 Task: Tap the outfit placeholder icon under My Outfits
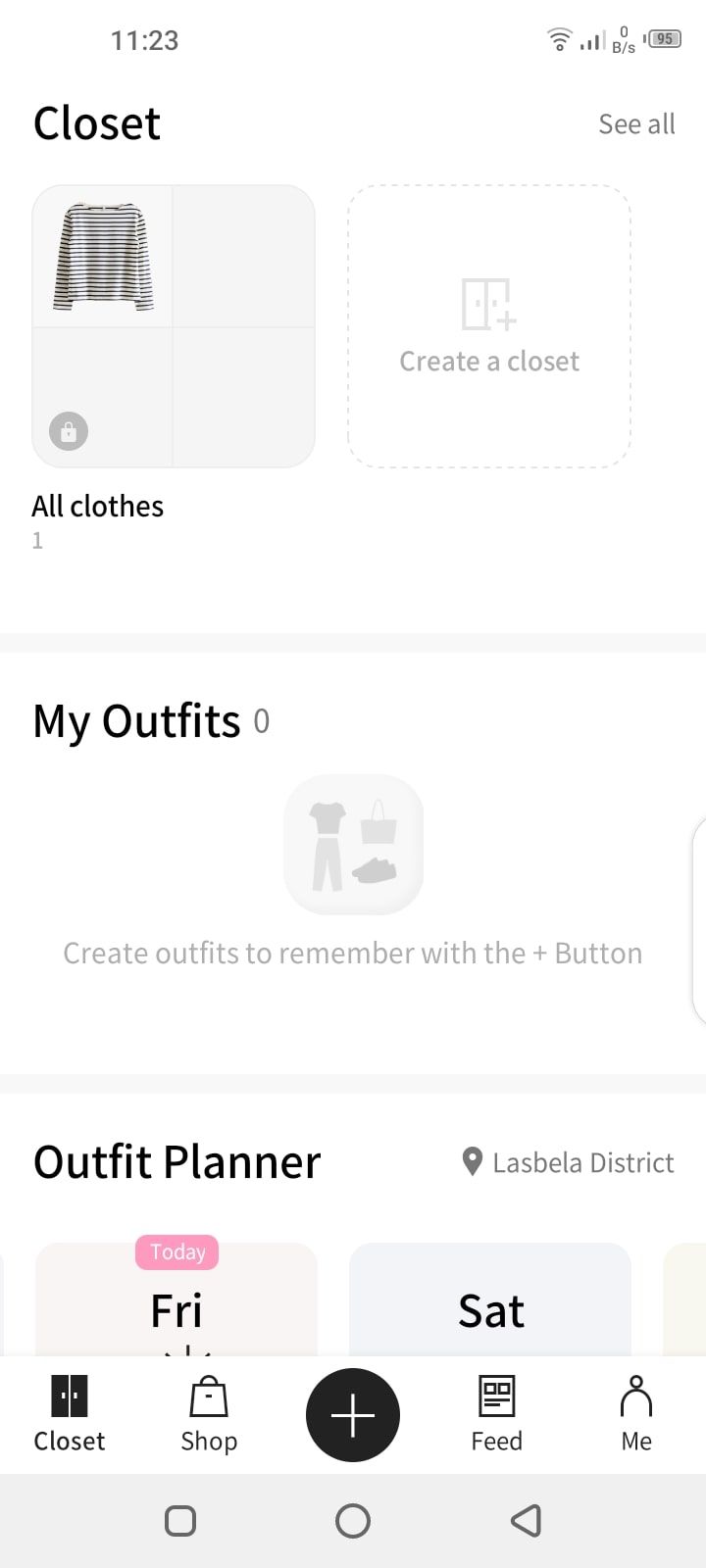(353, 844)
